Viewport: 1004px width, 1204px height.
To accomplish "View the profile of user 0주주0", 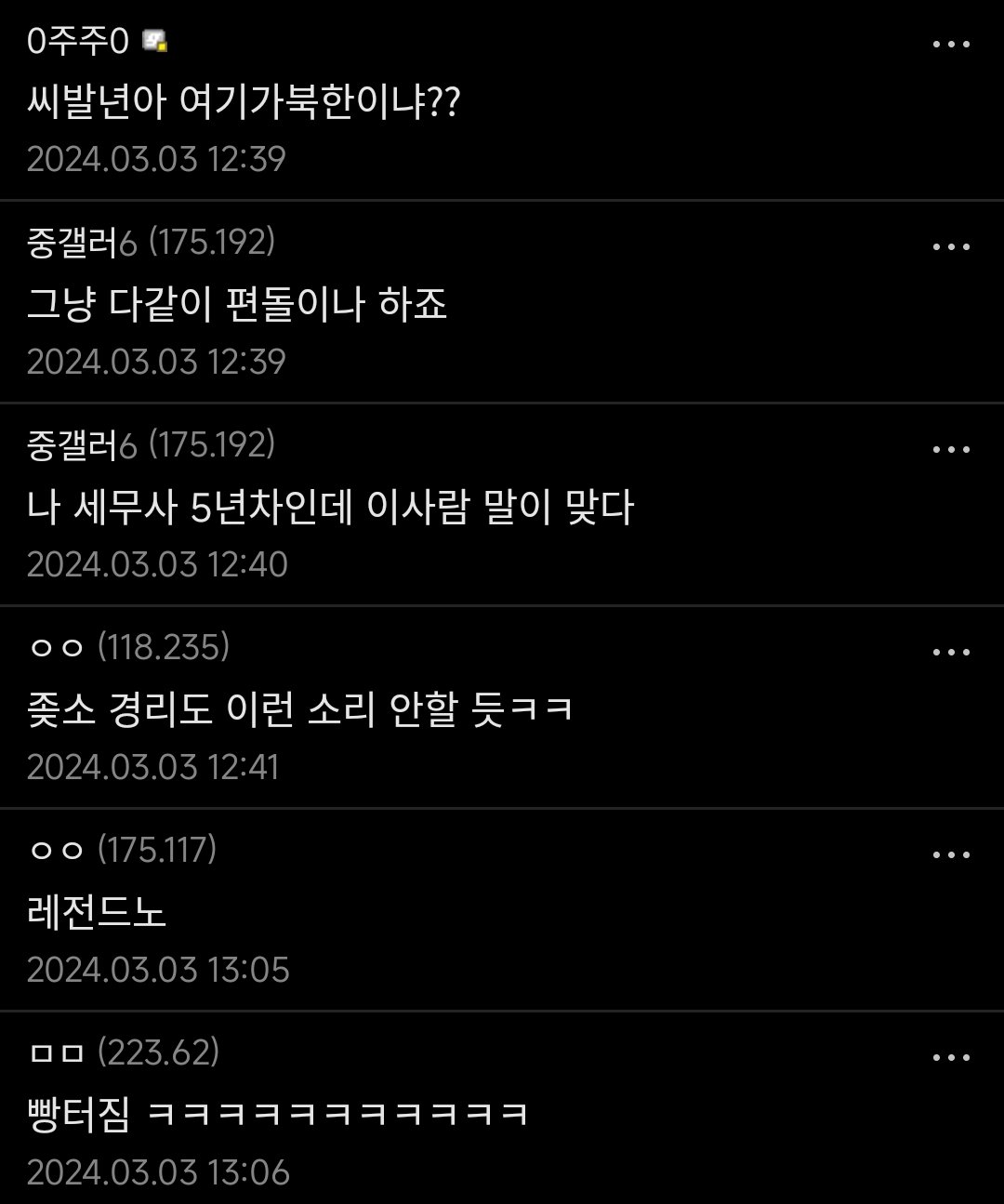I will click(x=78, y=42).
